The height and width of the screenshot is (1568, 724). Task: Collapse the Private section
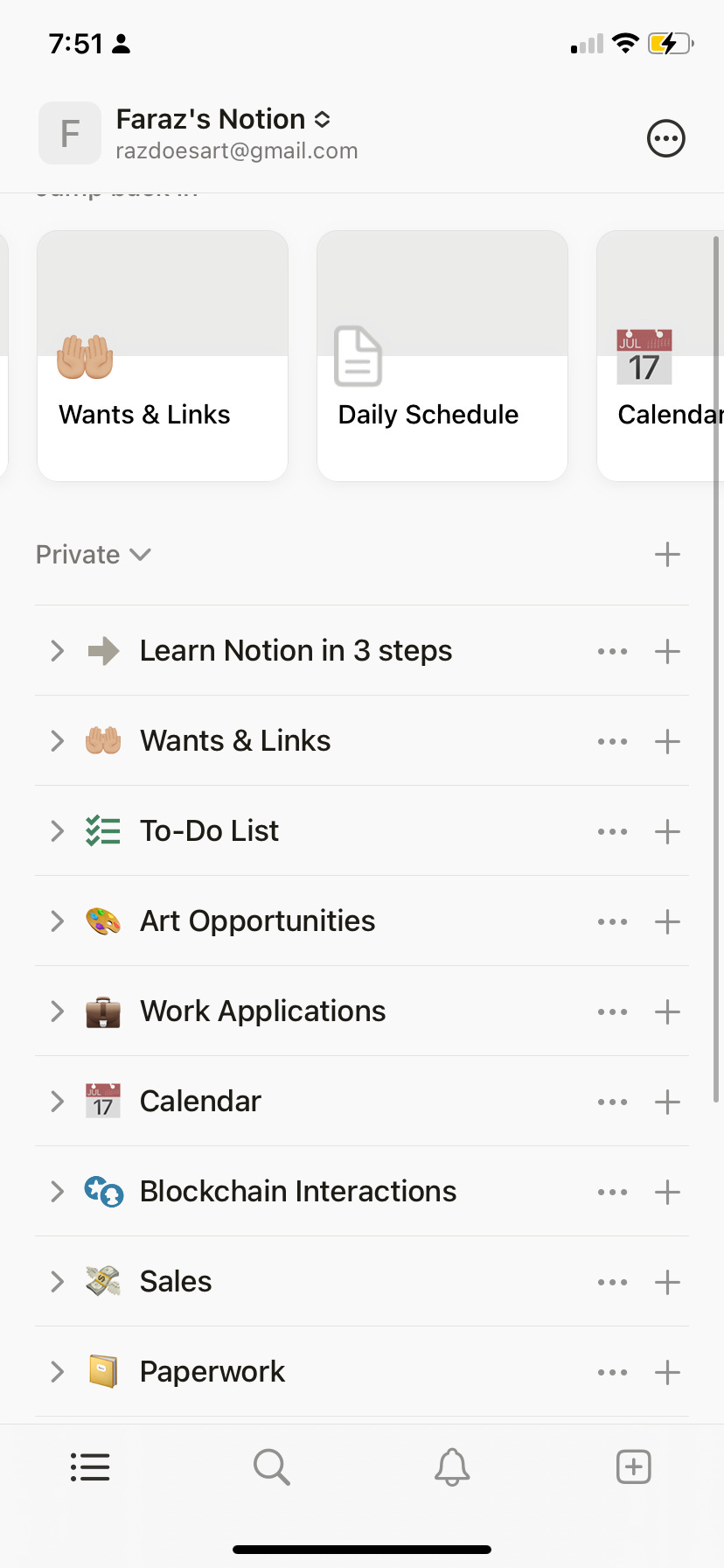(94, 555)
